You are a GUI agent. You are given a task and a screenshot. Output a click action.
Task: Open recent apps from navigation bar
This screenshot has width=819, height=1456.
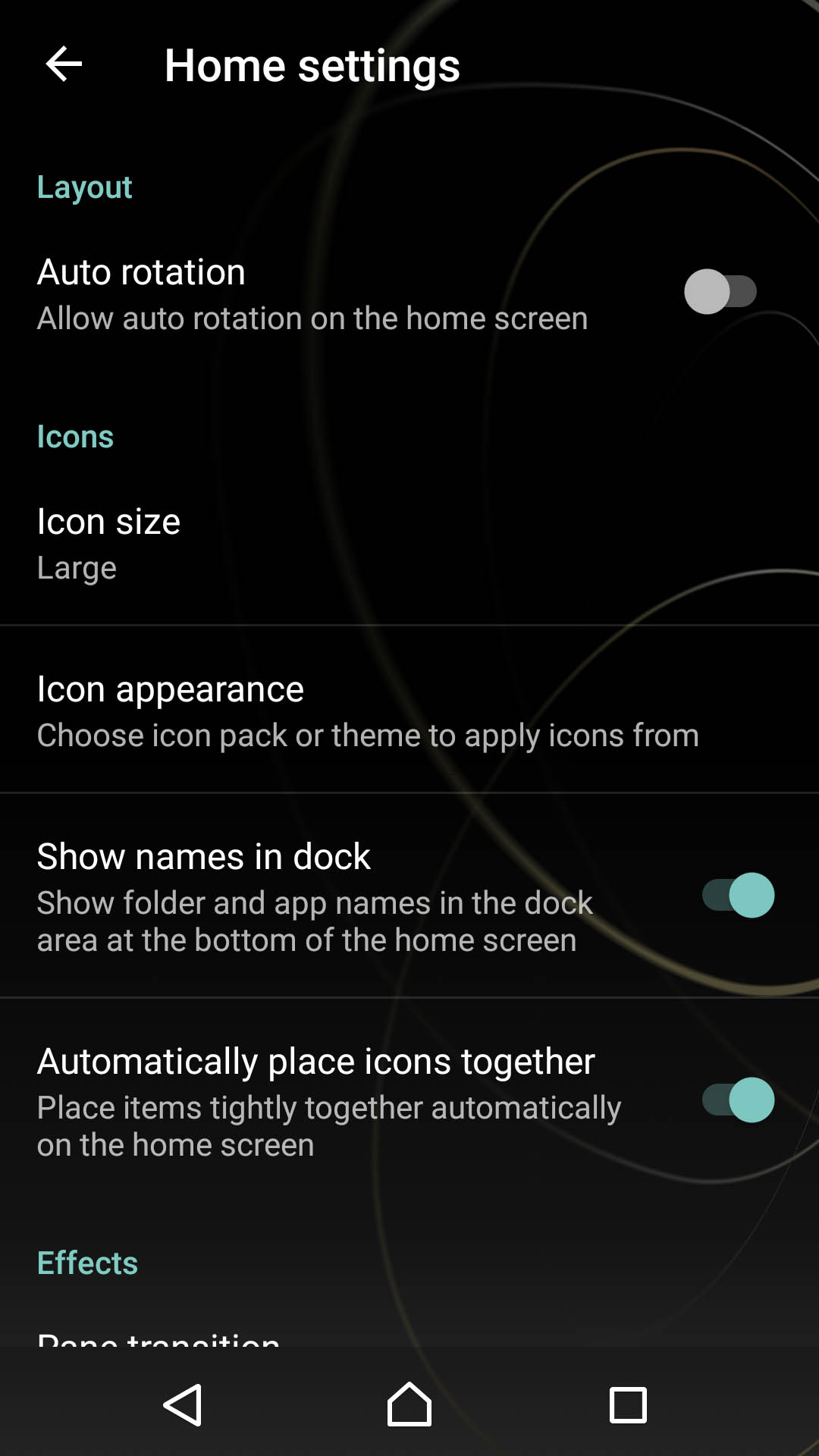pyautogui.click(x=628, y=1405)
